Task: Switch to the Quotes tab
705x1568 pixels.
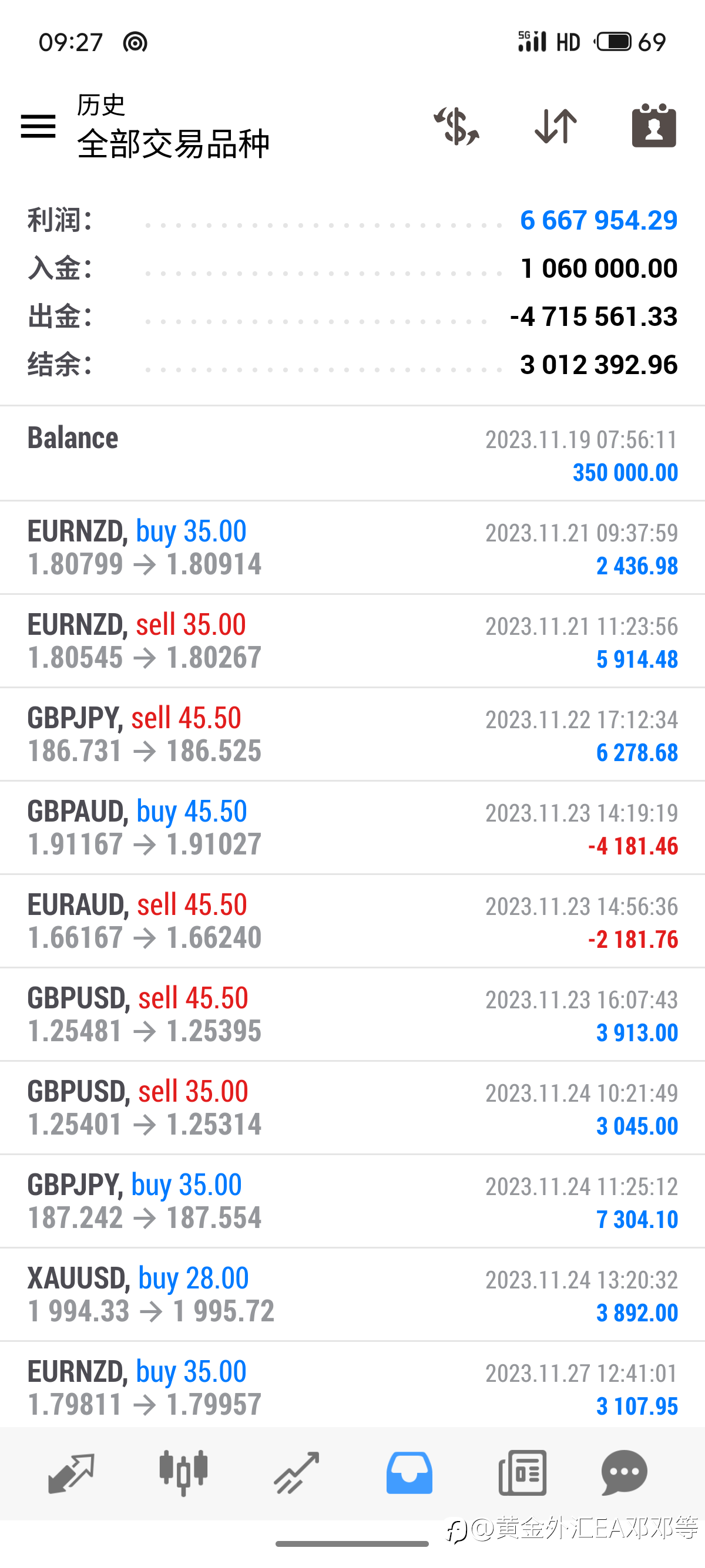Action: pyautogui.click(x=70, y=1473)
